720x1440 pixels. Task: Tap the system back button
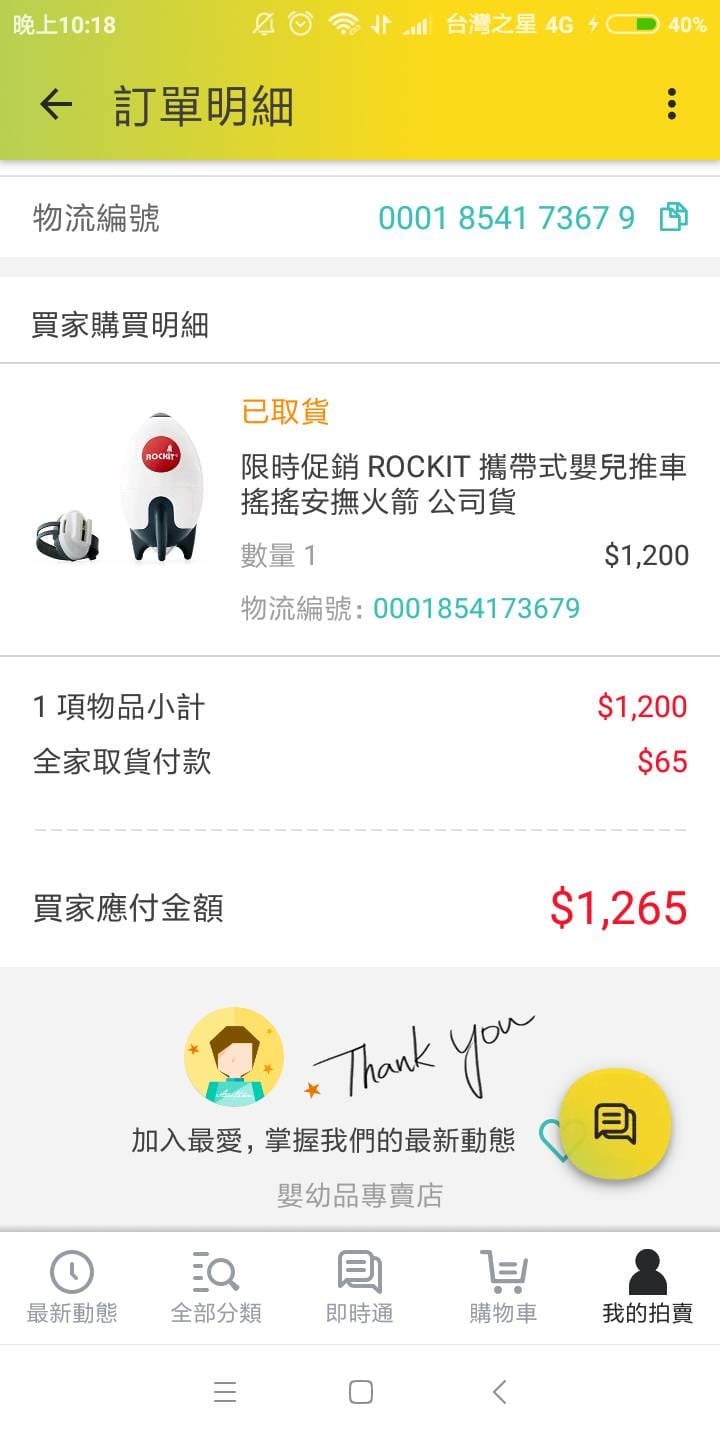pos(499,1392)
